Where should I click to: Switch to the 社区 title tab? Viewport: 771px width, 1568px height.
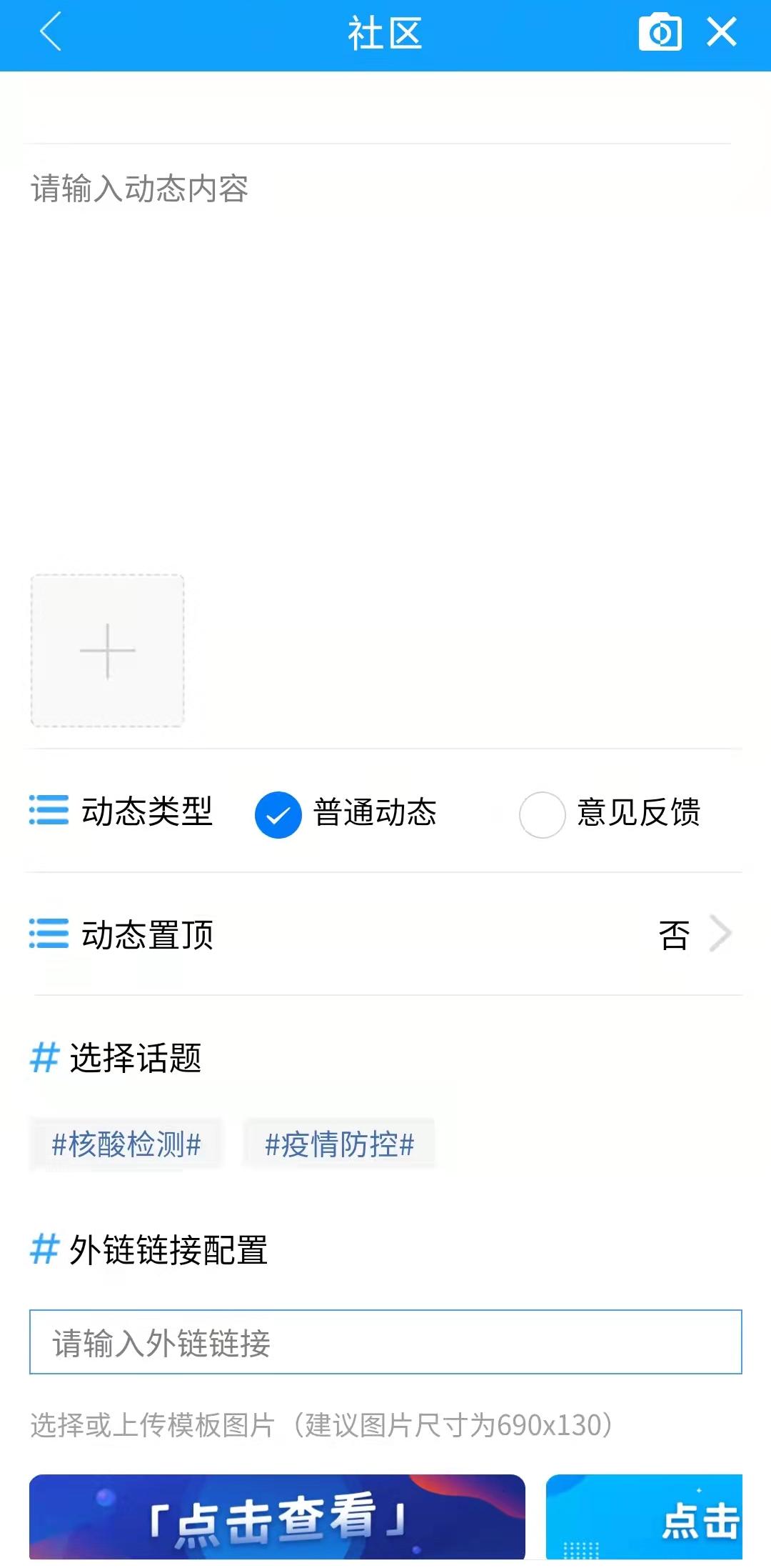coord(384,32)
